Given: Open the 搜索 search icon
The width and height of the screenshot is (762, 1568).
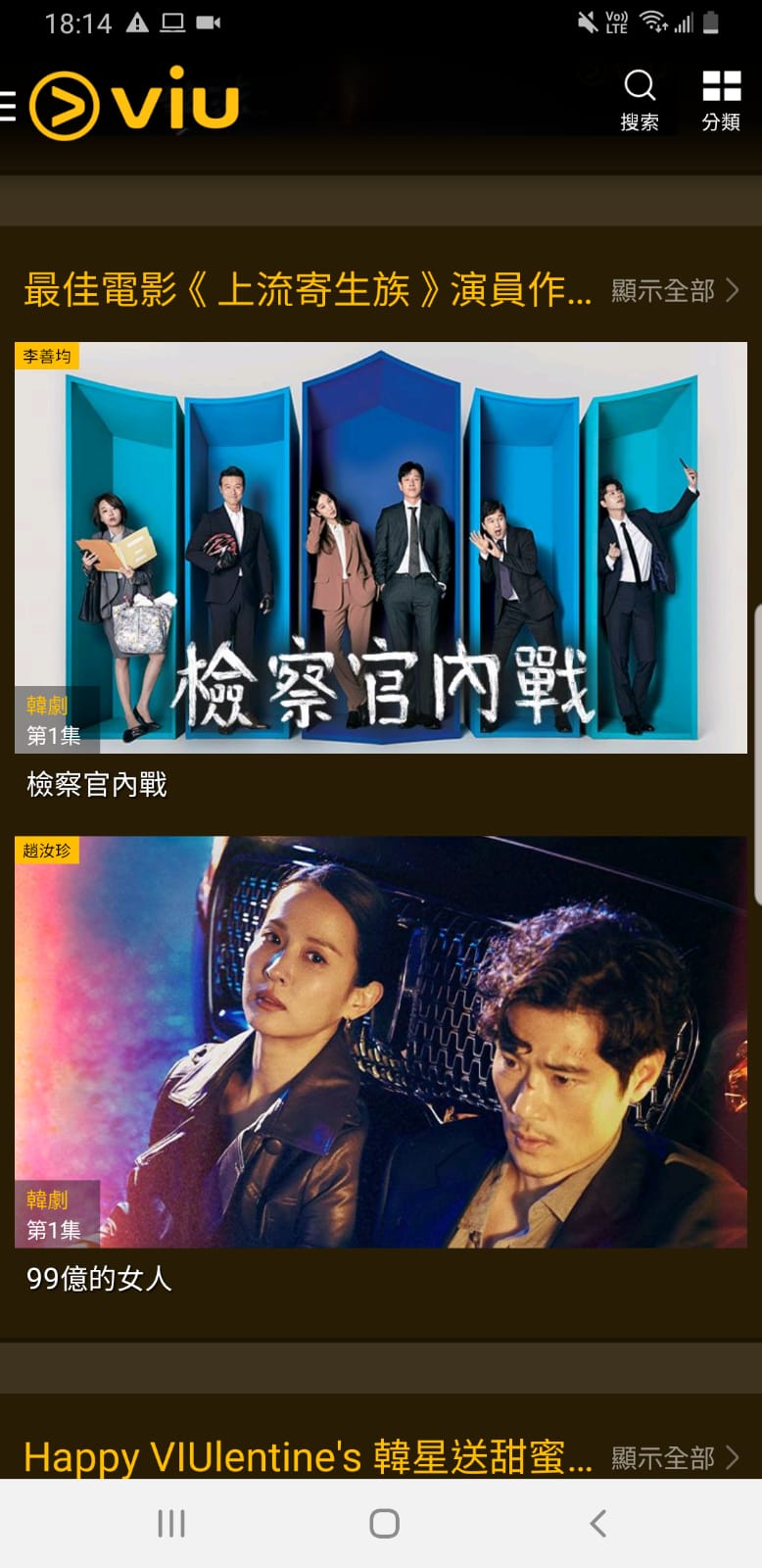Looking at the screenshot, I should click(x=640, y=99).
